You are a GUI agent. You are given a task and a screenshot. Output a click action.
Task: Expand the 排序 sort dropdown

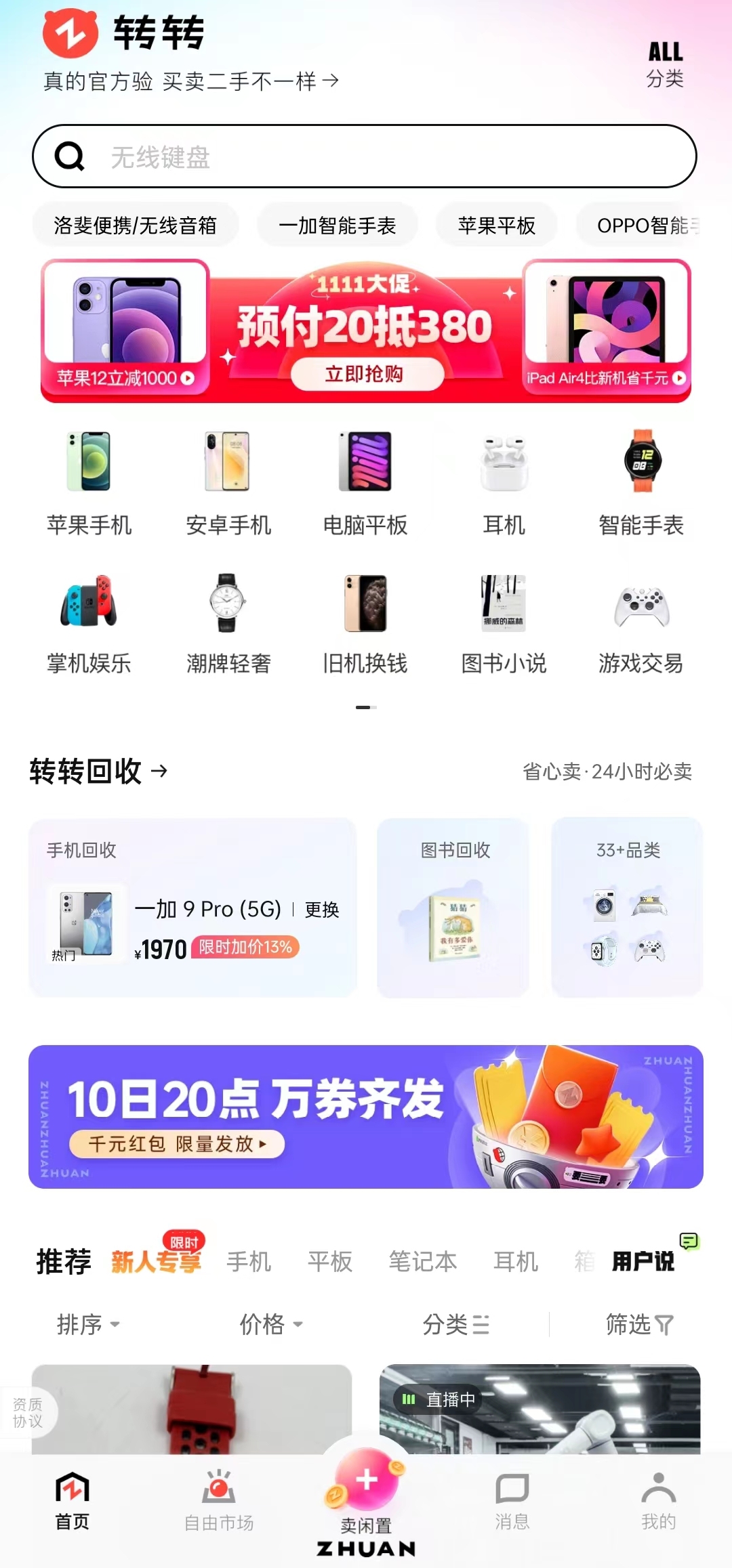coord(88,1324)
